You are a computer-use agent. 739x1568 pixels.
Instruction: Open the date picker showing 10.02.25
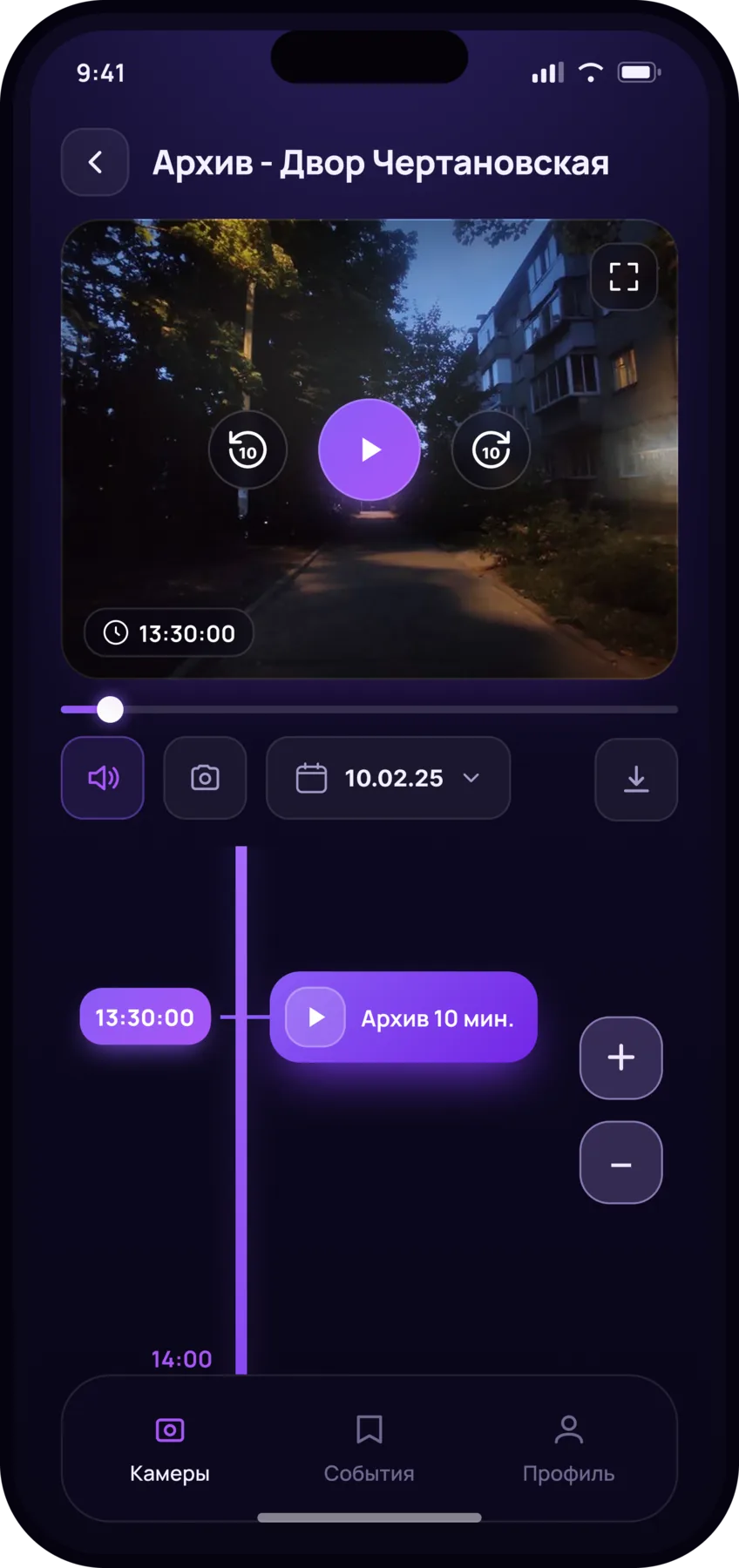click(x=388, y=778)
